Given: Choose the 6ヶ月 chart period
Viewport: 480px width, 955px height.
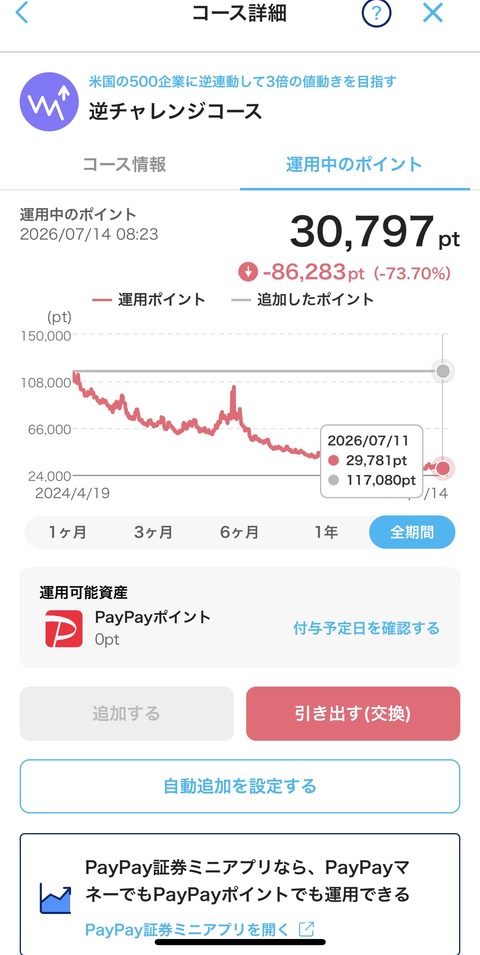Looking at the screenshot, I should [239, 532].
